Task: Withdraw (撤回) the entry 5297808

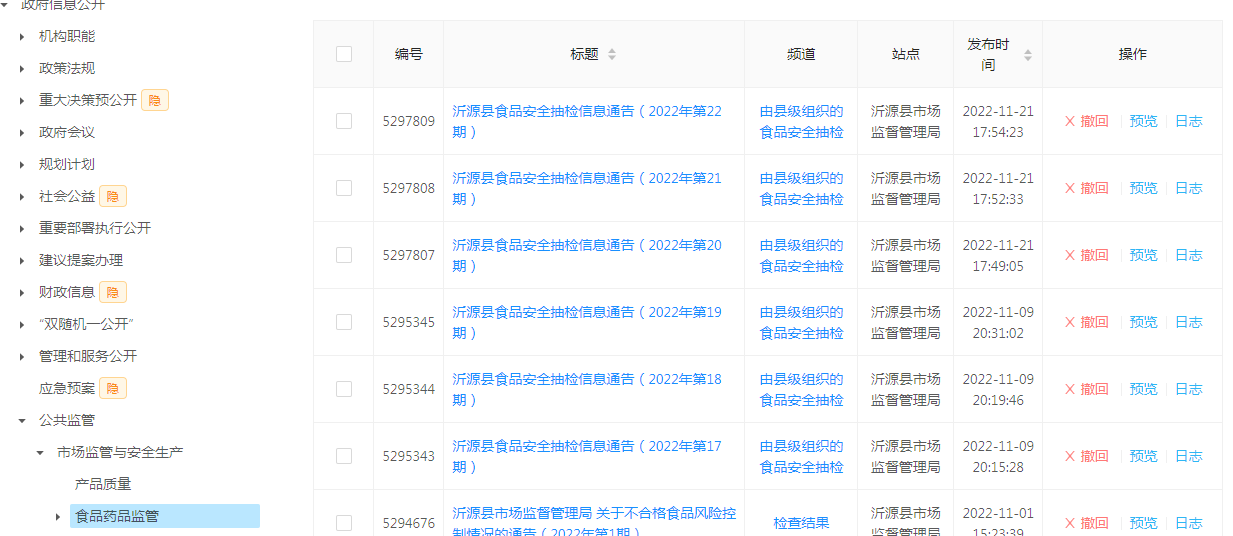Action: coord(1086,188)
